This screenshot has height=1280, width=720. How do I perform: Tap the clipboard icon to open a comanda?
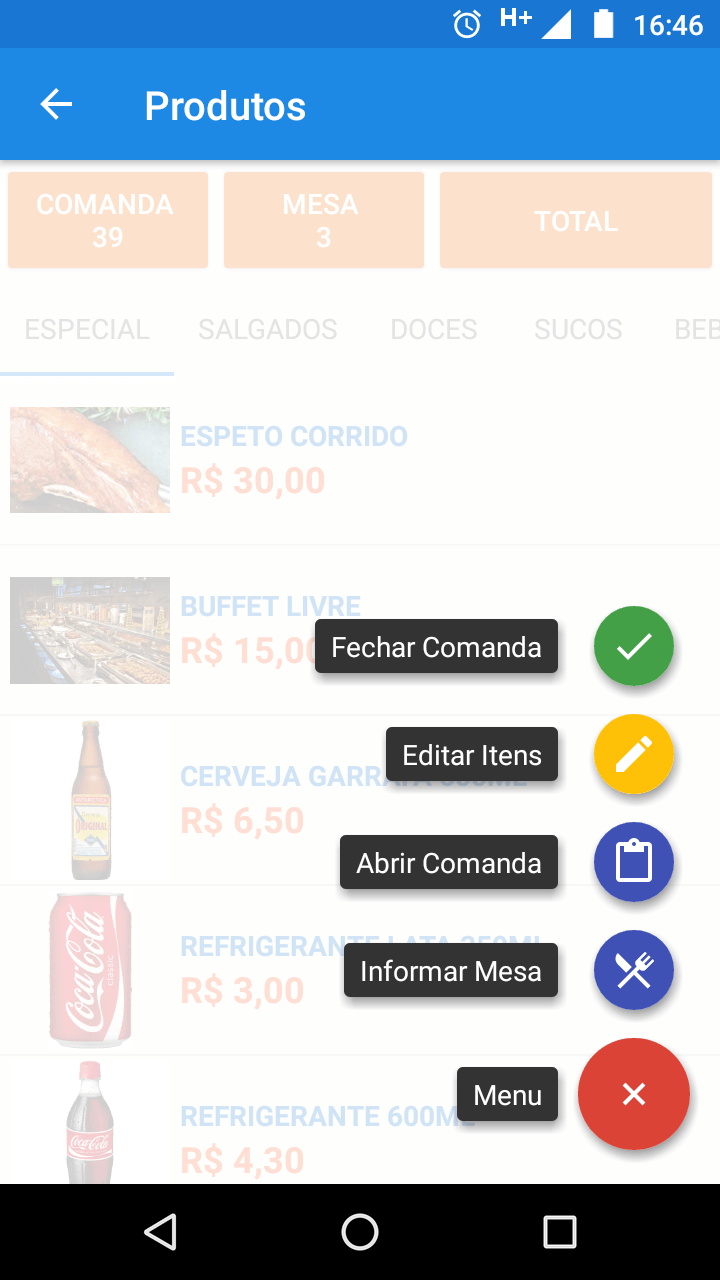click(x=633, y=861)
